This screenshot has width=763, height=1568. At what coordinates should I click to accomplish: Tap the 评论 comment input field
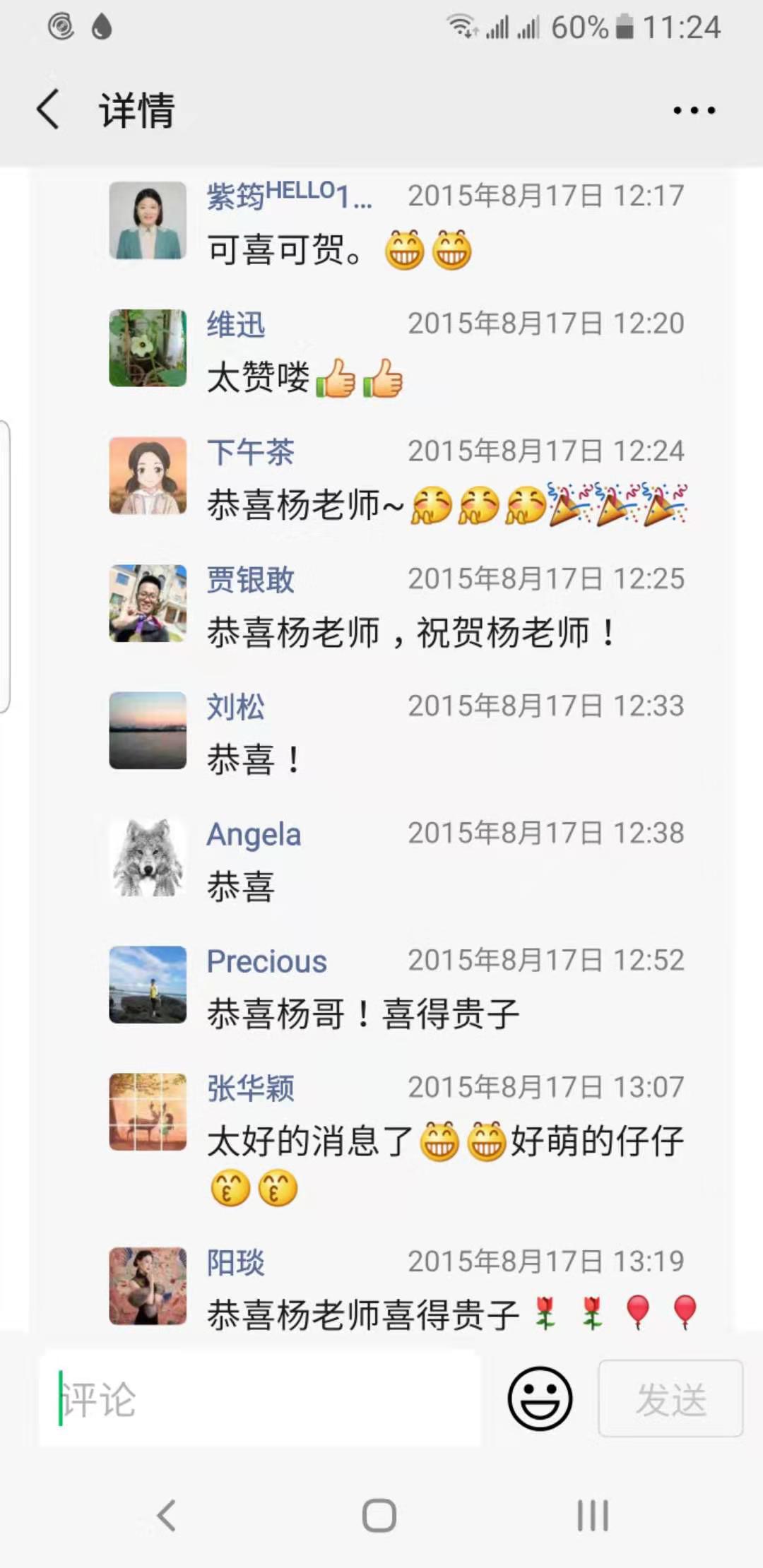tap(259, 1398)
